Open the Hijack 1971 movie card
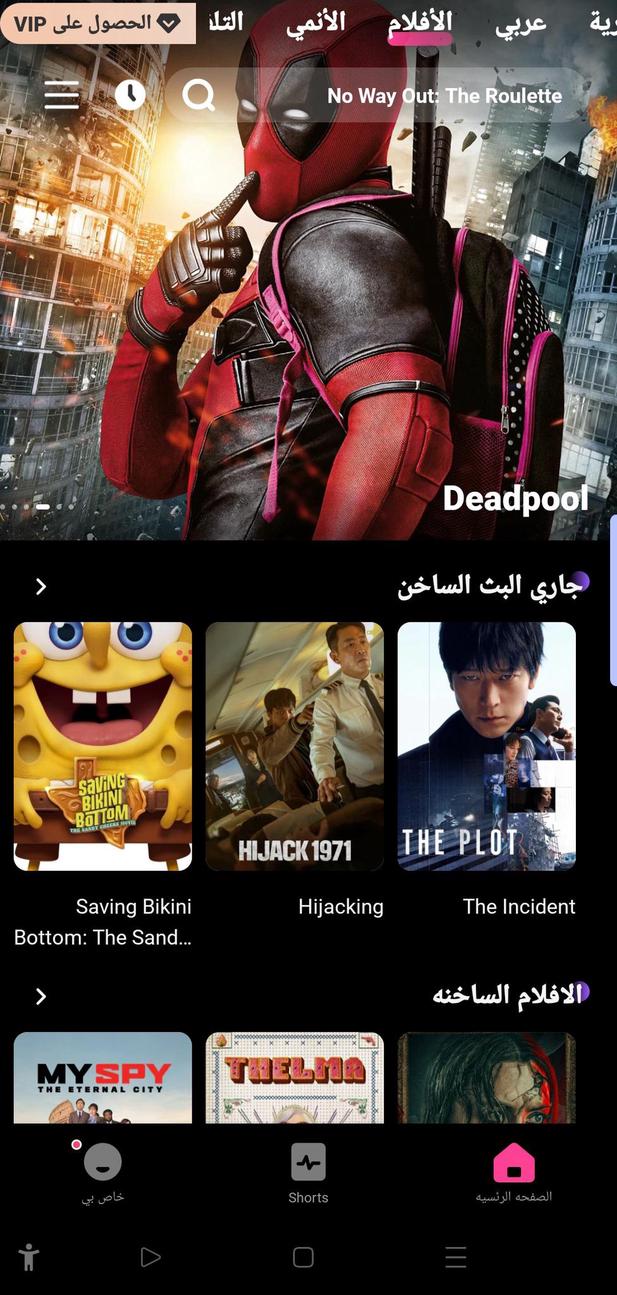This screenshot has height=1295, width=617. pyautogui.click(x=295, y=746)
